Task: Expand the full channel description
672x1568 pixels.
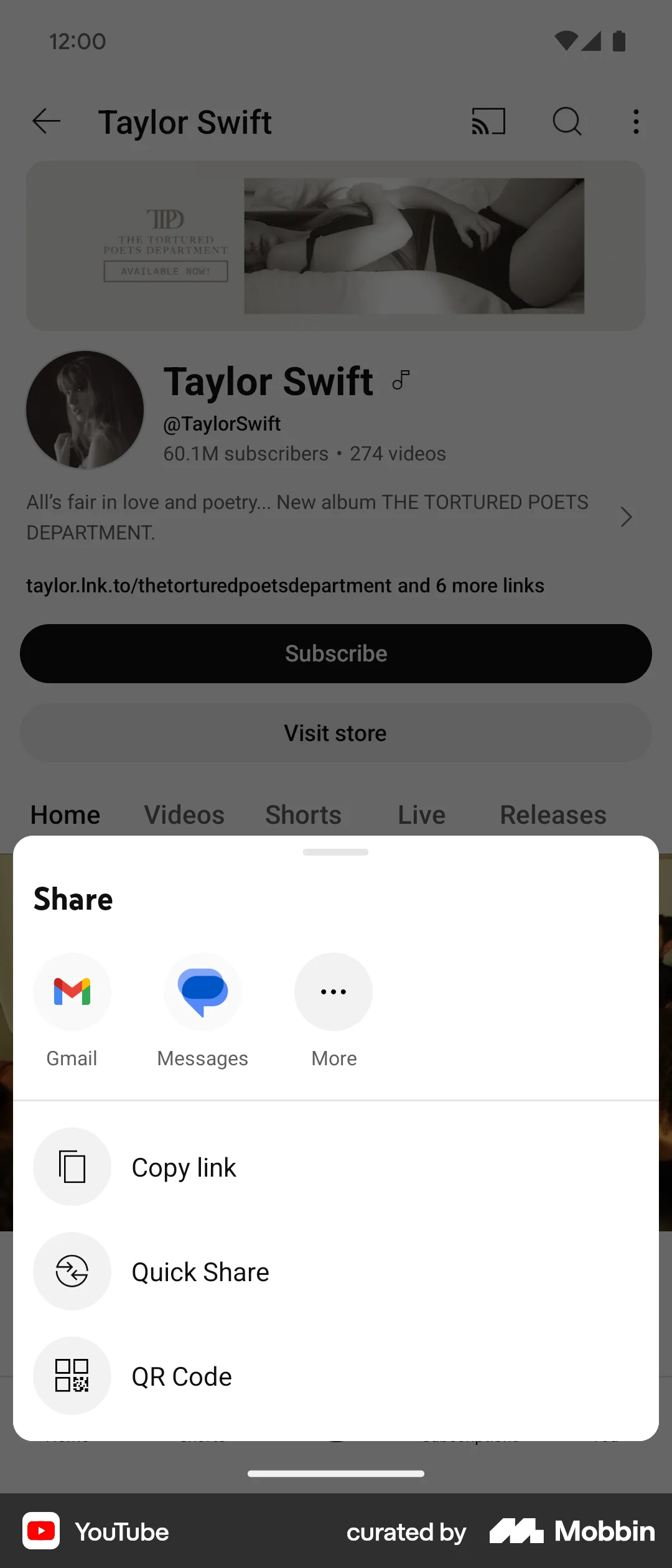Action: 625,517
